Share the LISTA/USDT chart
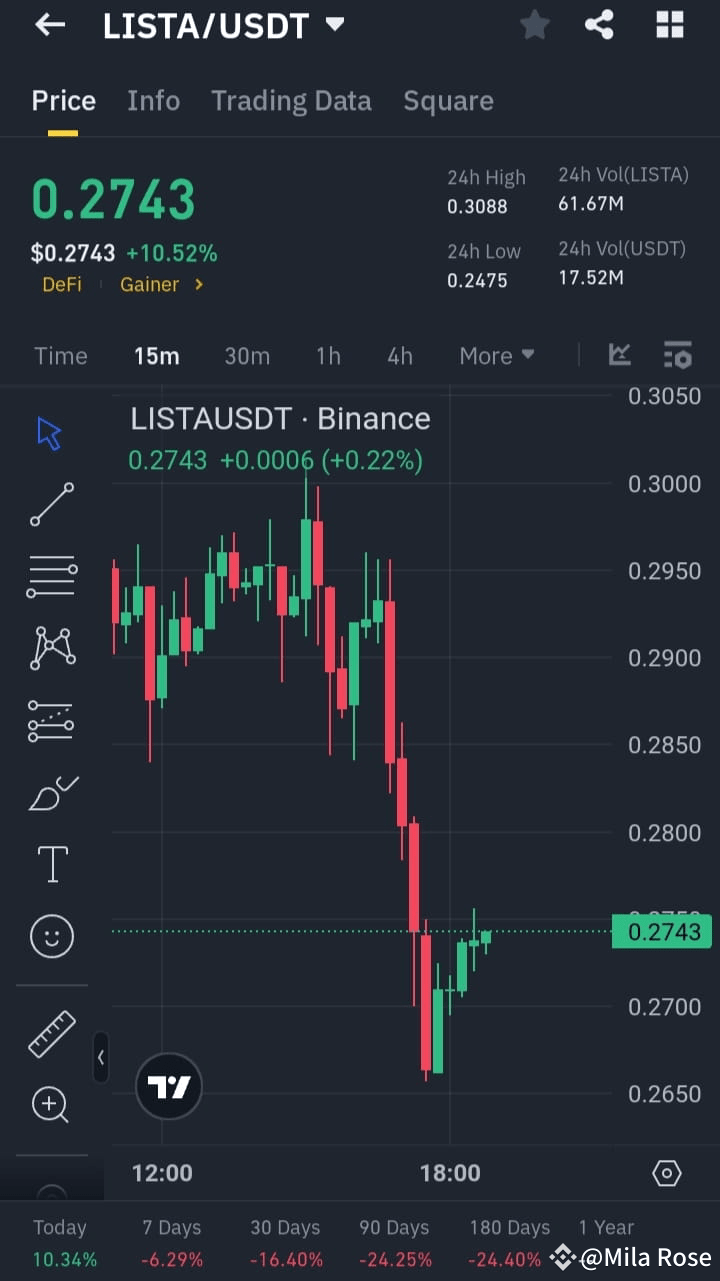Screen dimensions: 720x1281 599,25
